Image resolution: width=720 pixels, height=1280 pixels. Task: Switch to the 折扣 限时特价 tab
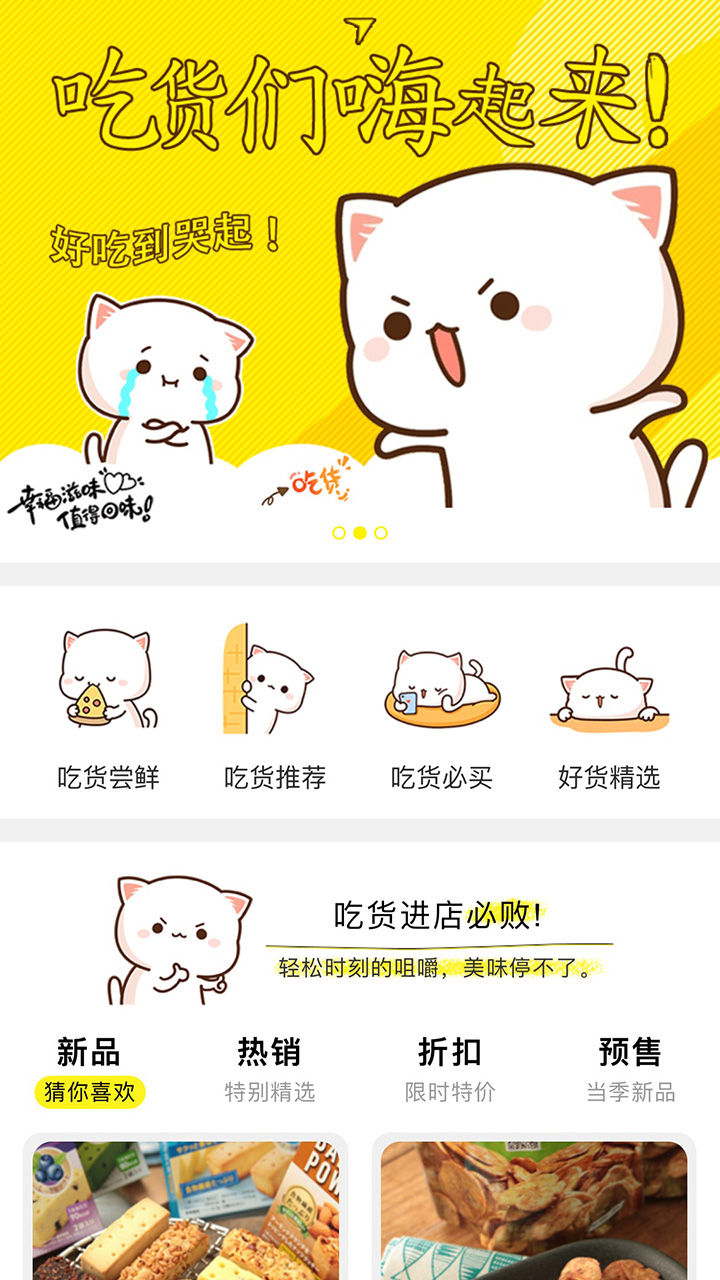[450, 1070]
